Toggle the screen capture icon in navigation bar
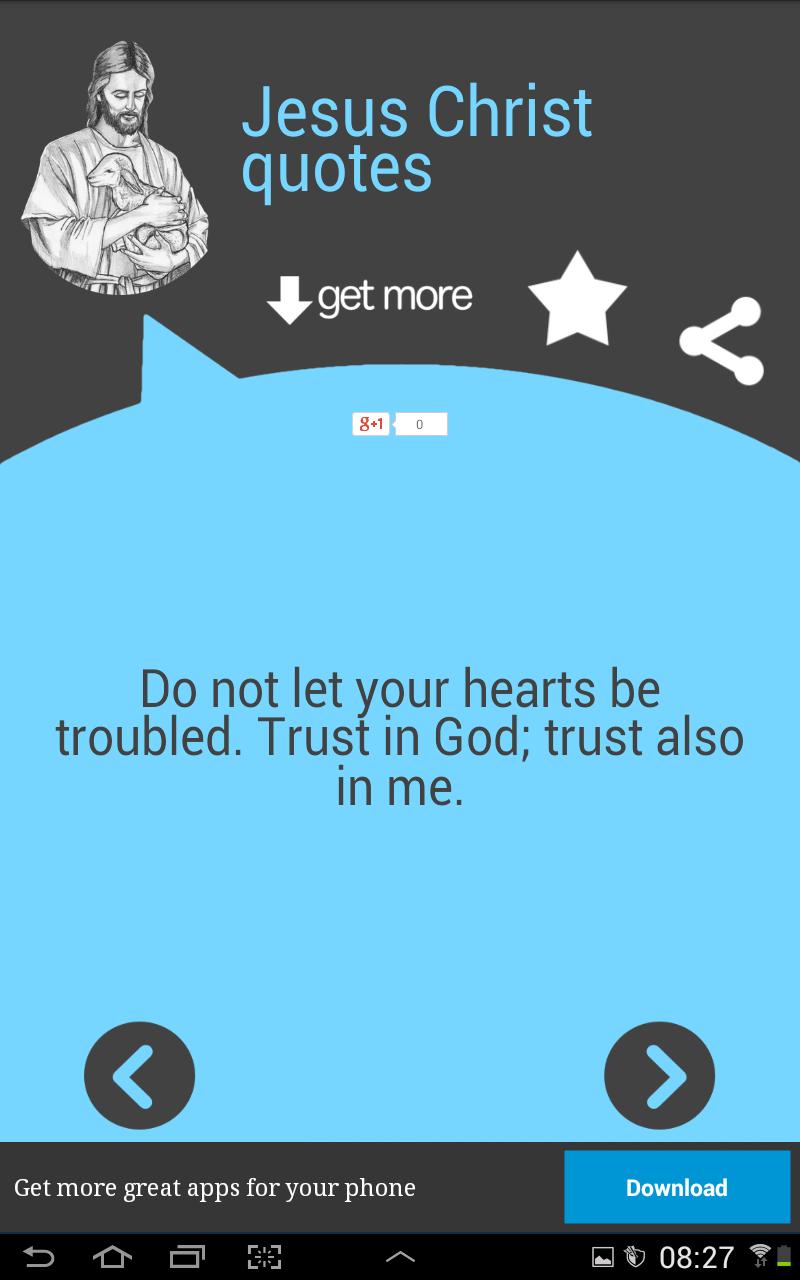 coord(264,1256)
